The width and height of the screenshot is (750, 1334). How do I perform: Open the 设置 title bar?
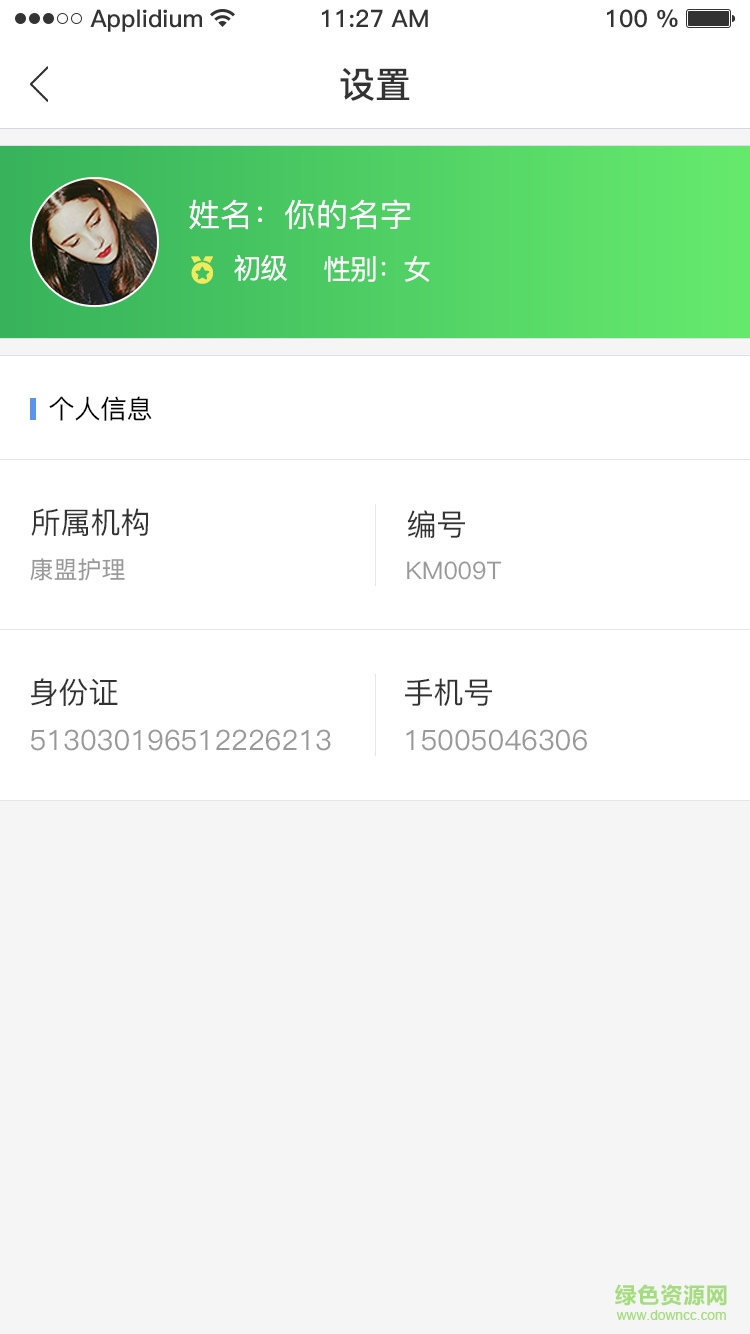tap(375, 85)
